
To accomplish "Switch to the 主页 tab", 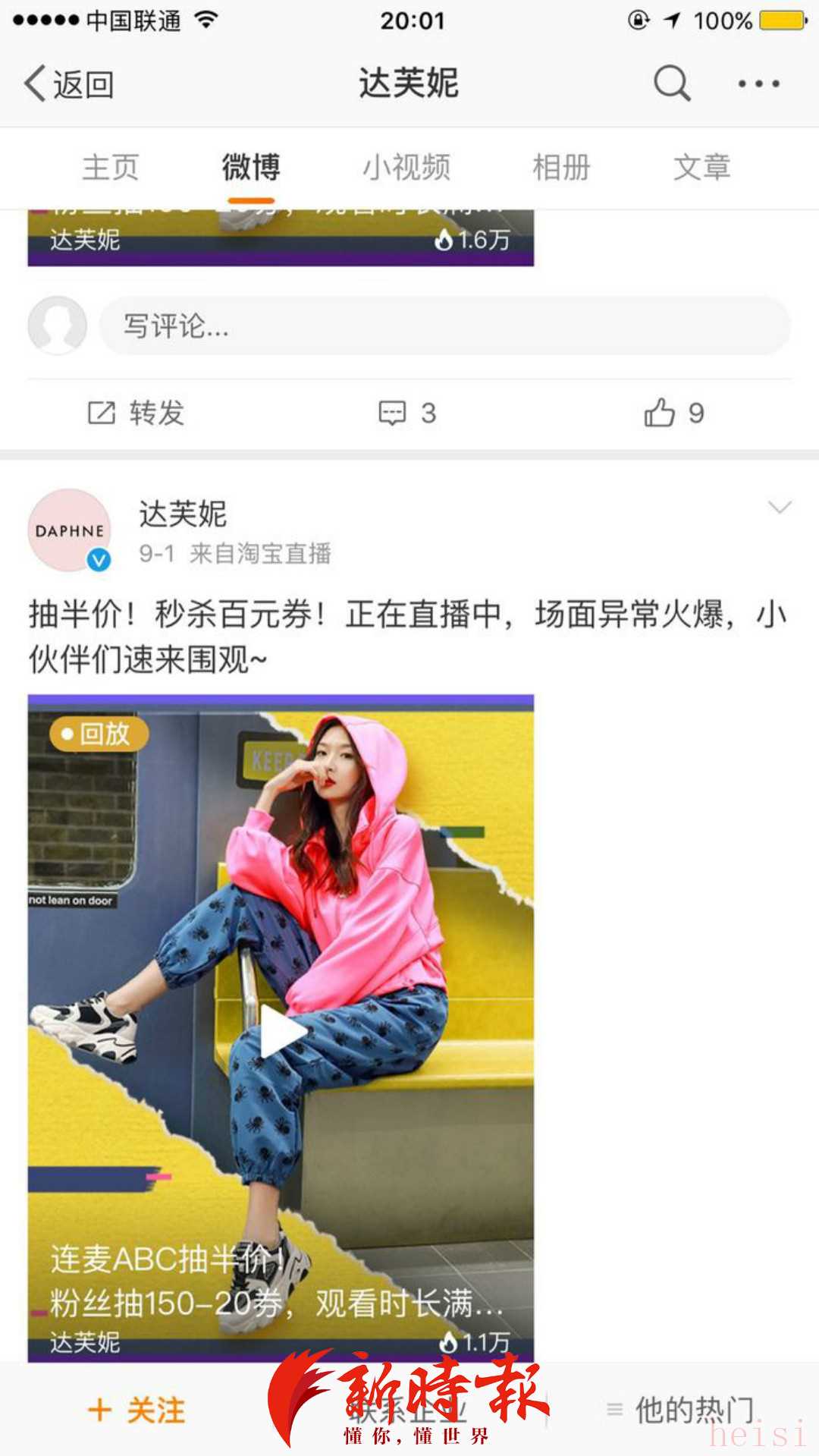I will [x=111, y=168].
